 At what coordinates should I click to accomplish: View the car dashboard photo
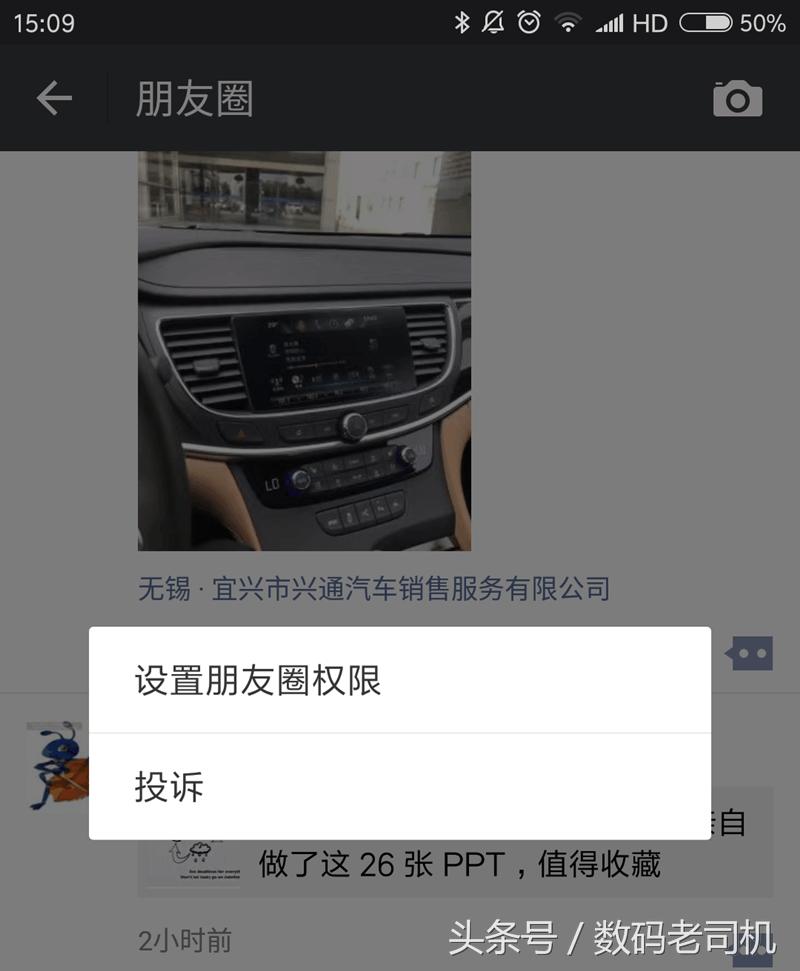click(x=303, y=352)
